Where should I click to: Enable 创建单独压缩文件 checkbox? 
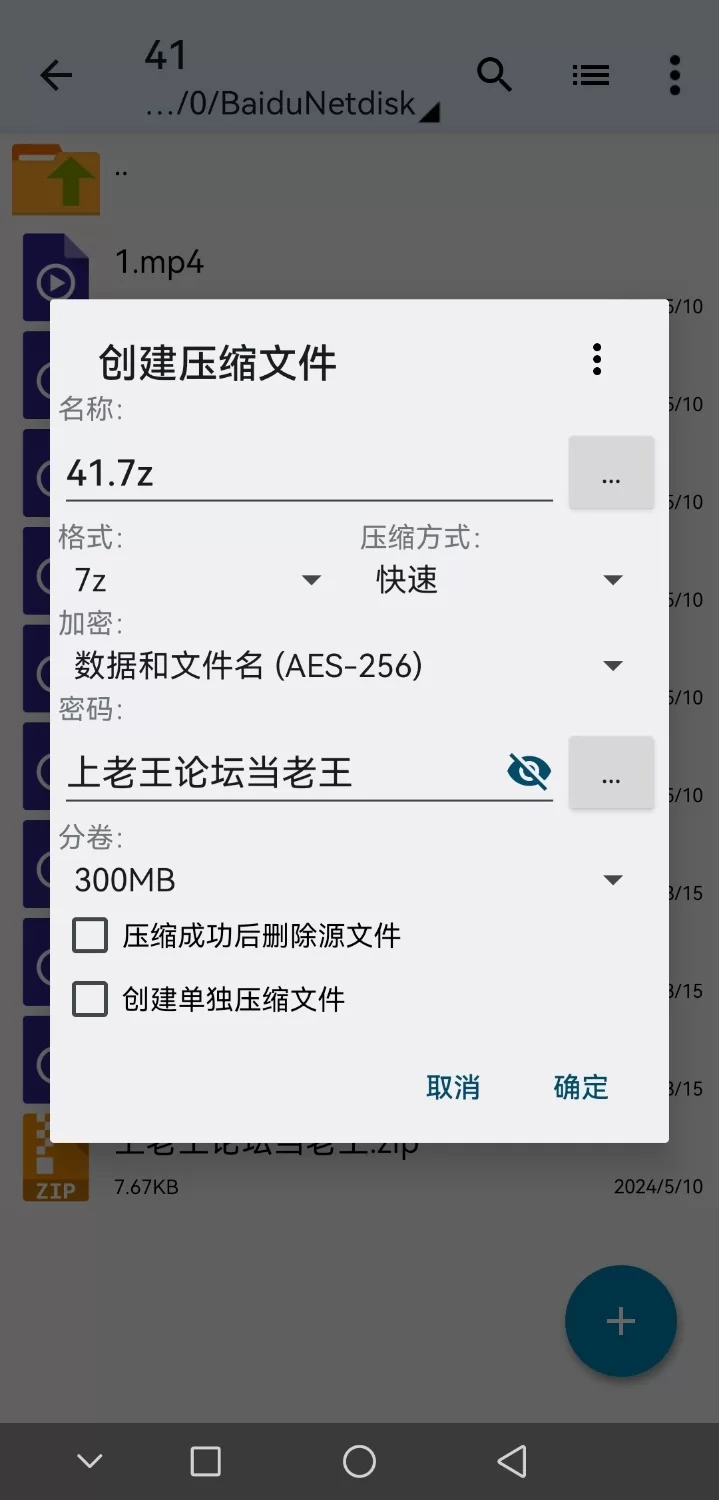point(90,999)
